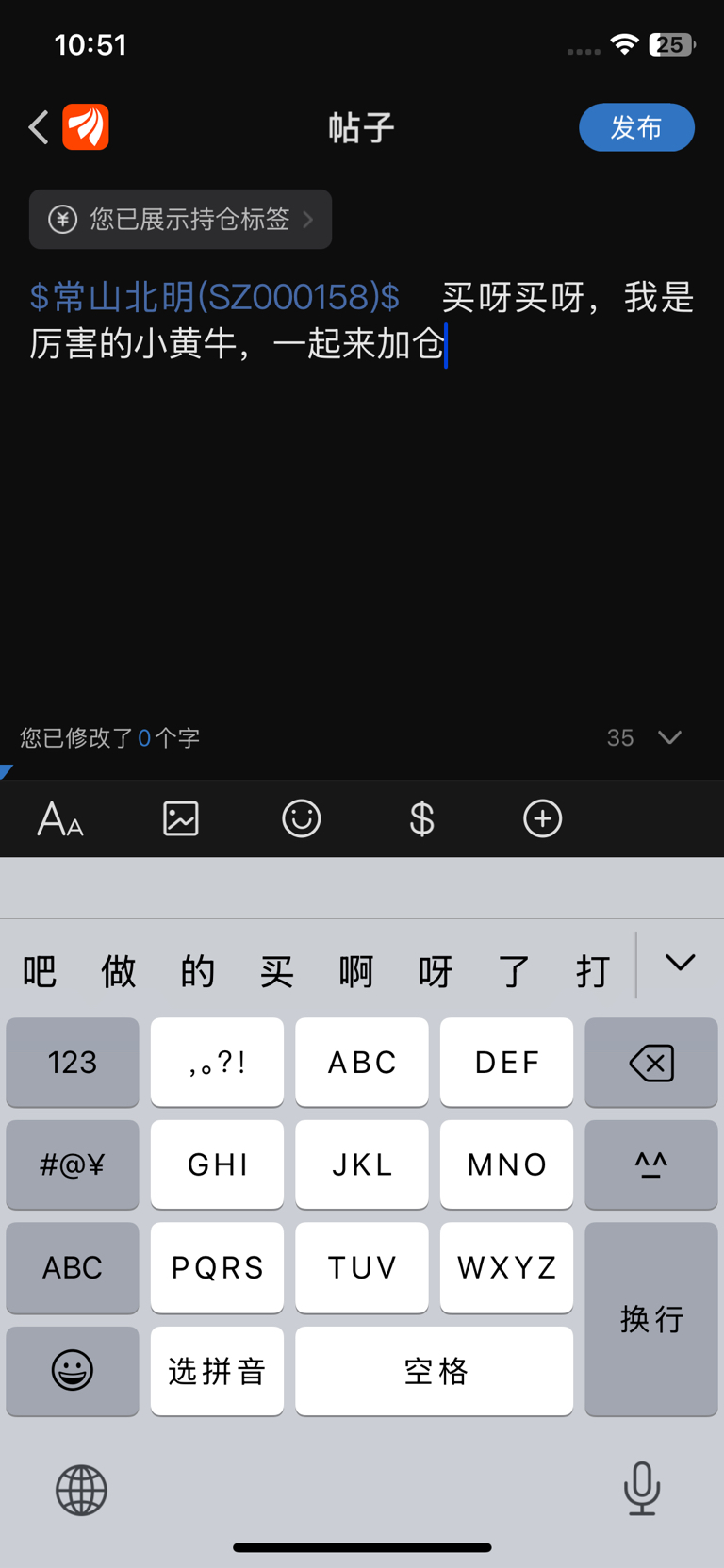Image resolution: width=724 pixels, height=1568 pixels.
Task: Choose candidate word 买
Action: (x=277, y=970)
